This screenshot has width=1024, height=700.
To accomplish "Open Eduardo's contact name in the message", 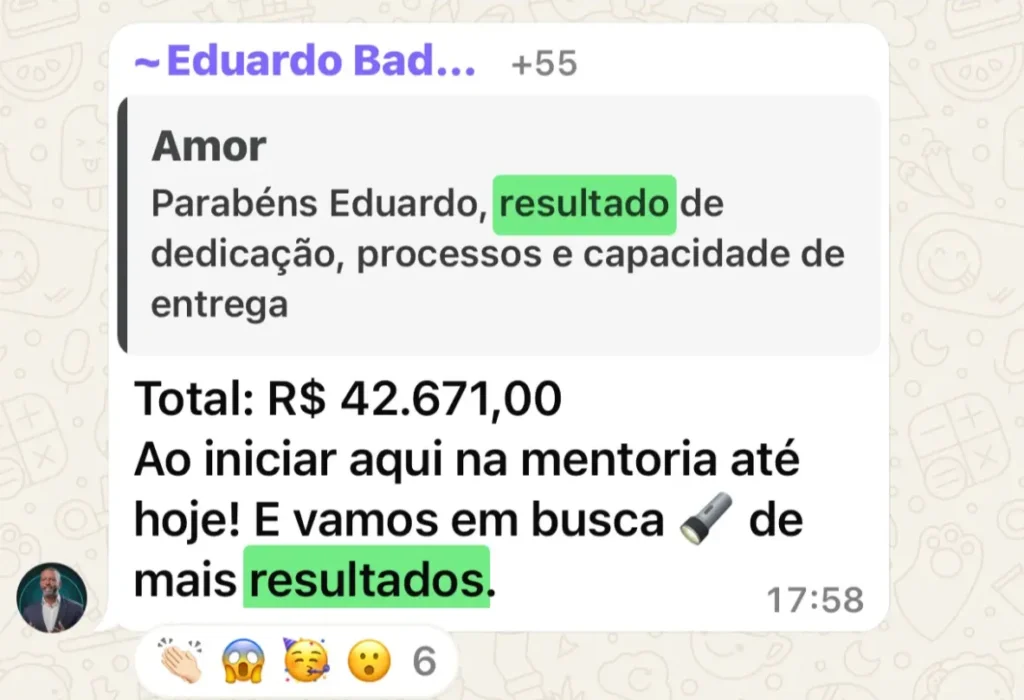I will 305,62.
